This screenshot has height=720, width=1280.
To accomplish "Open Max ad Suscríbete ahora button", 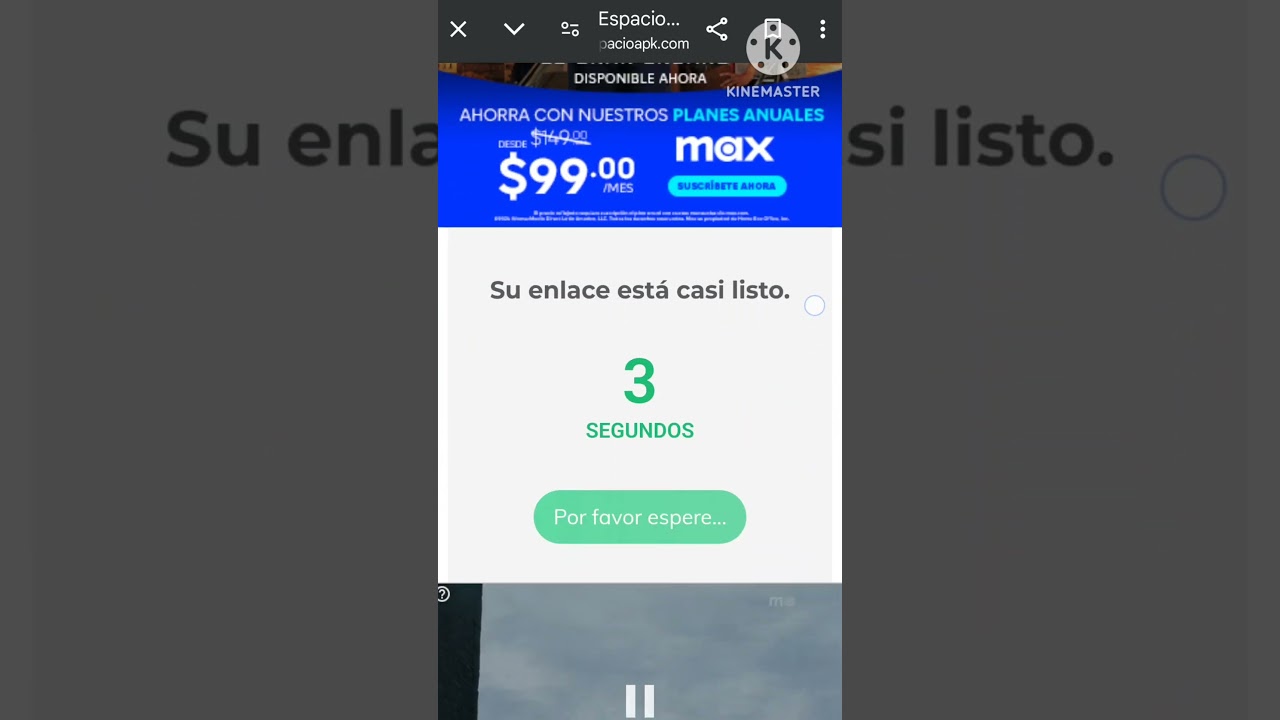I will [x=727, y=186].
